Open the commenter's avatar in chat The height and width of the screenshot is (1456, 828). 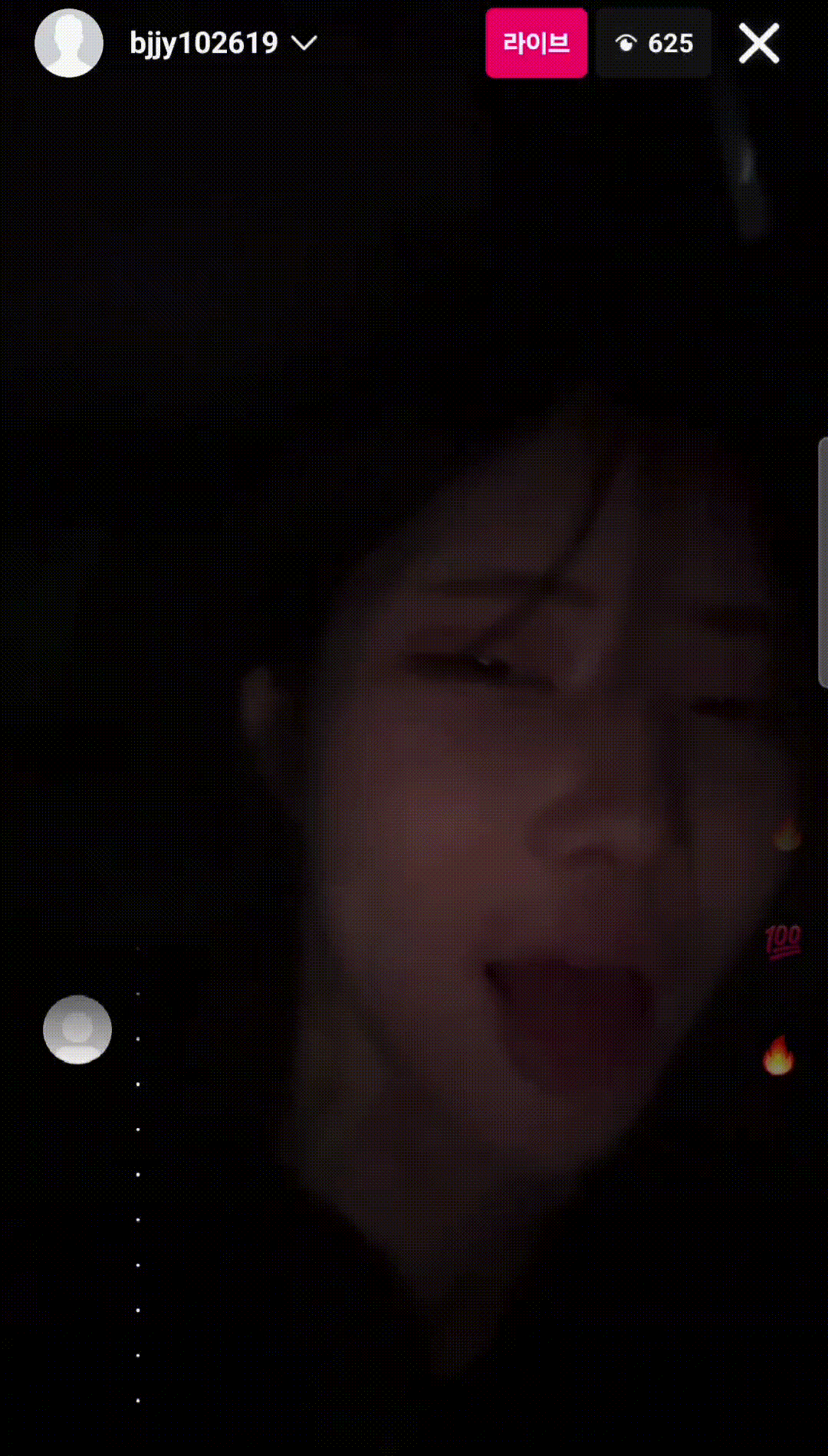tap(77, 1029)
